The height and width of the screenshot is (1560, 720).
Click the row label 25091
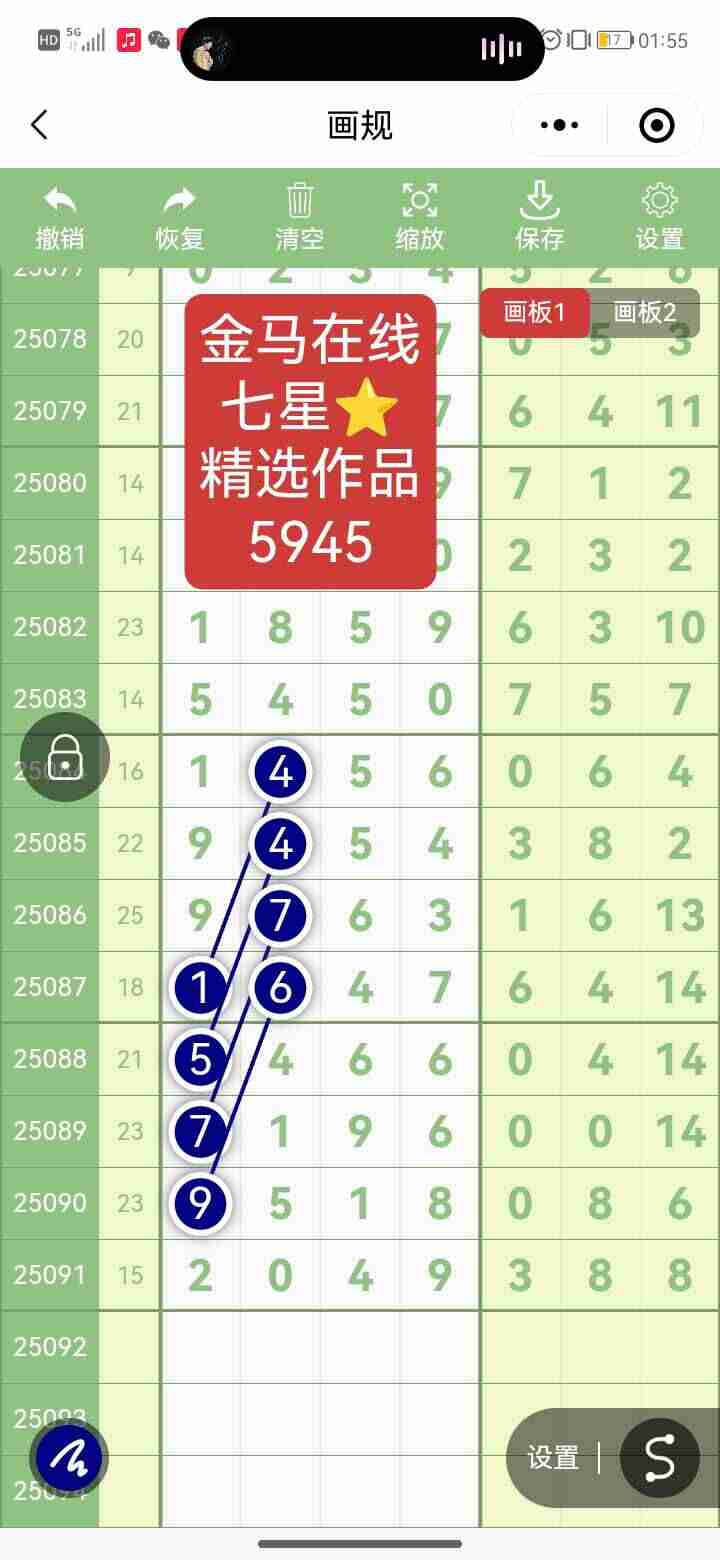[50, 1275]
